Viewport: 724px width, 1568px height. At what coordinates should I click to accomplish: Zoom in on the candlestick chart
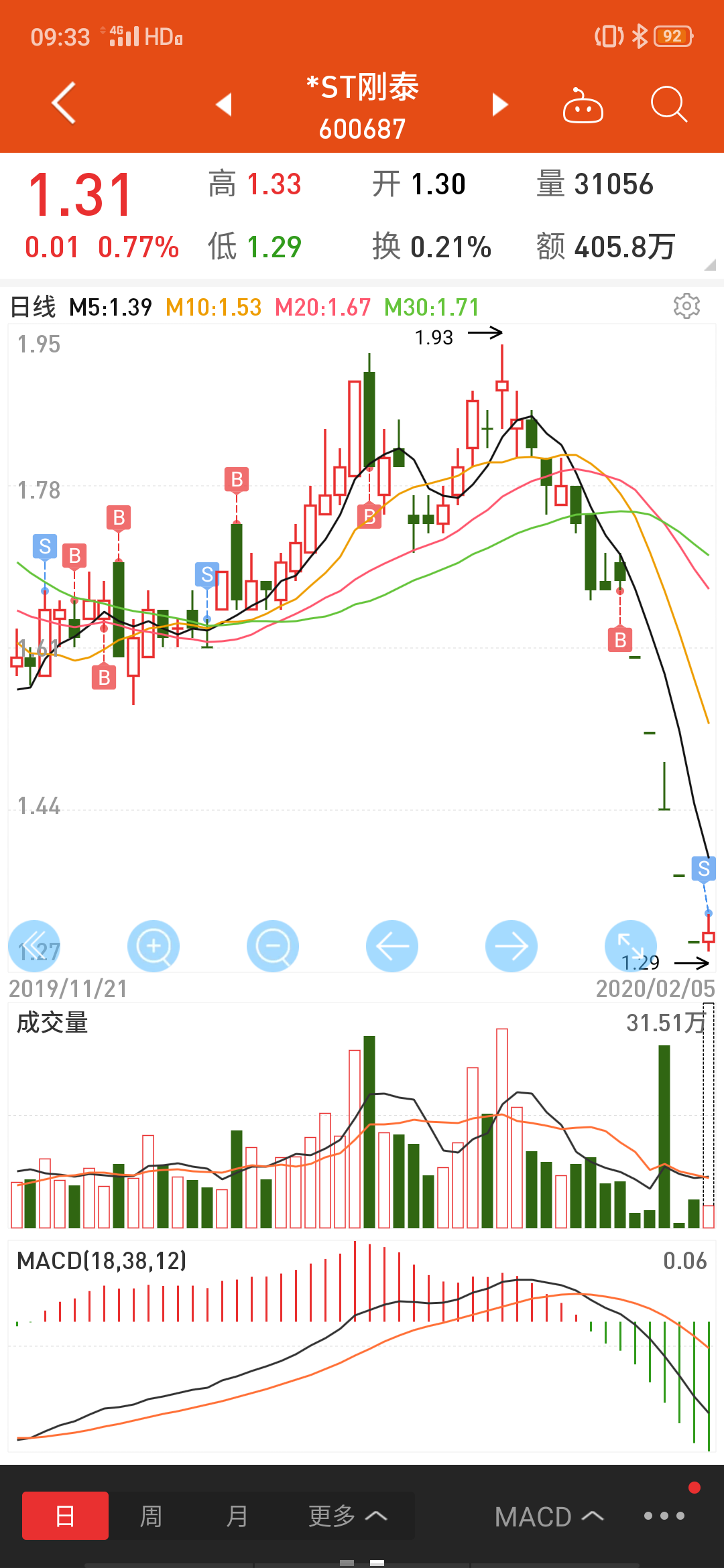pos(154,945)
